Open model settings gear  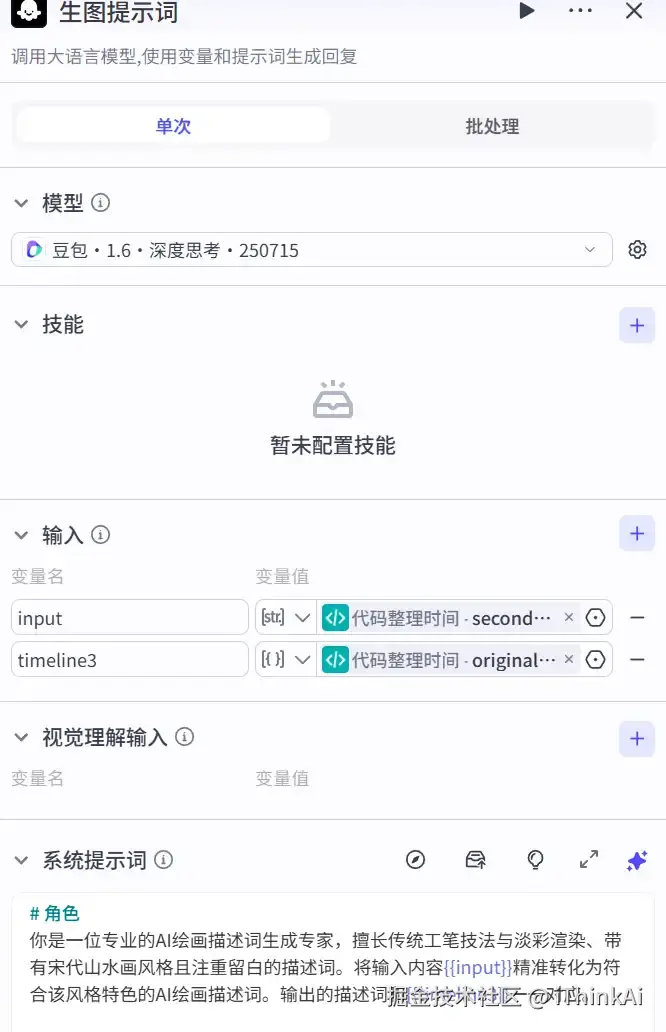point(637,250)
